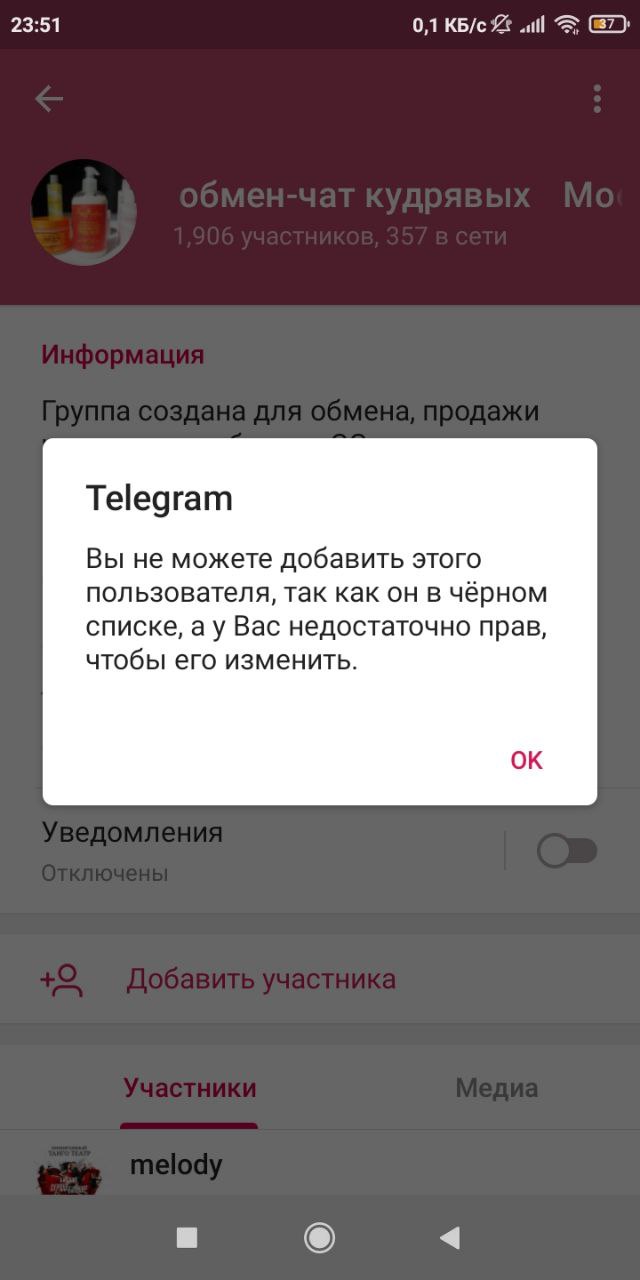Switch to the Медиа tab
Screen dimensions: 640x1280
point(497,1088)
